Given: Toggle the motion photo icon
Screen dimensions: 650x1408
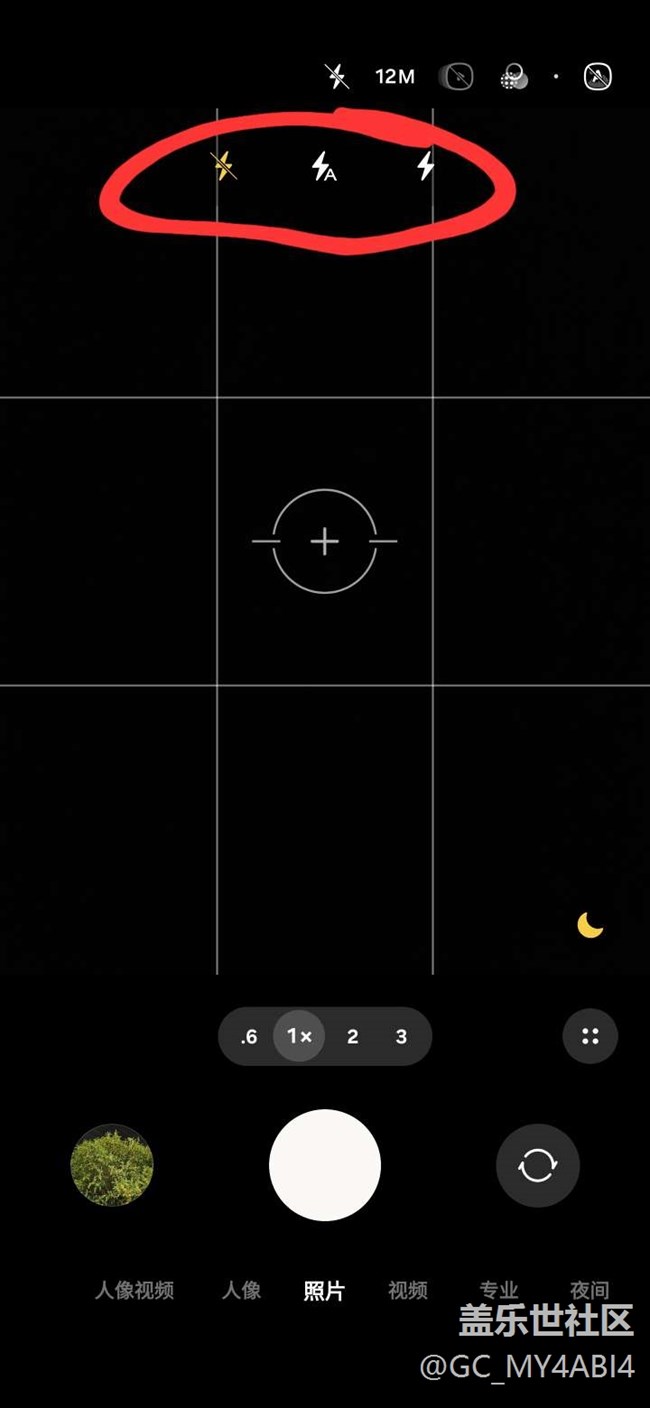Looking at the screenshot, I should click(x=457, y=77).
